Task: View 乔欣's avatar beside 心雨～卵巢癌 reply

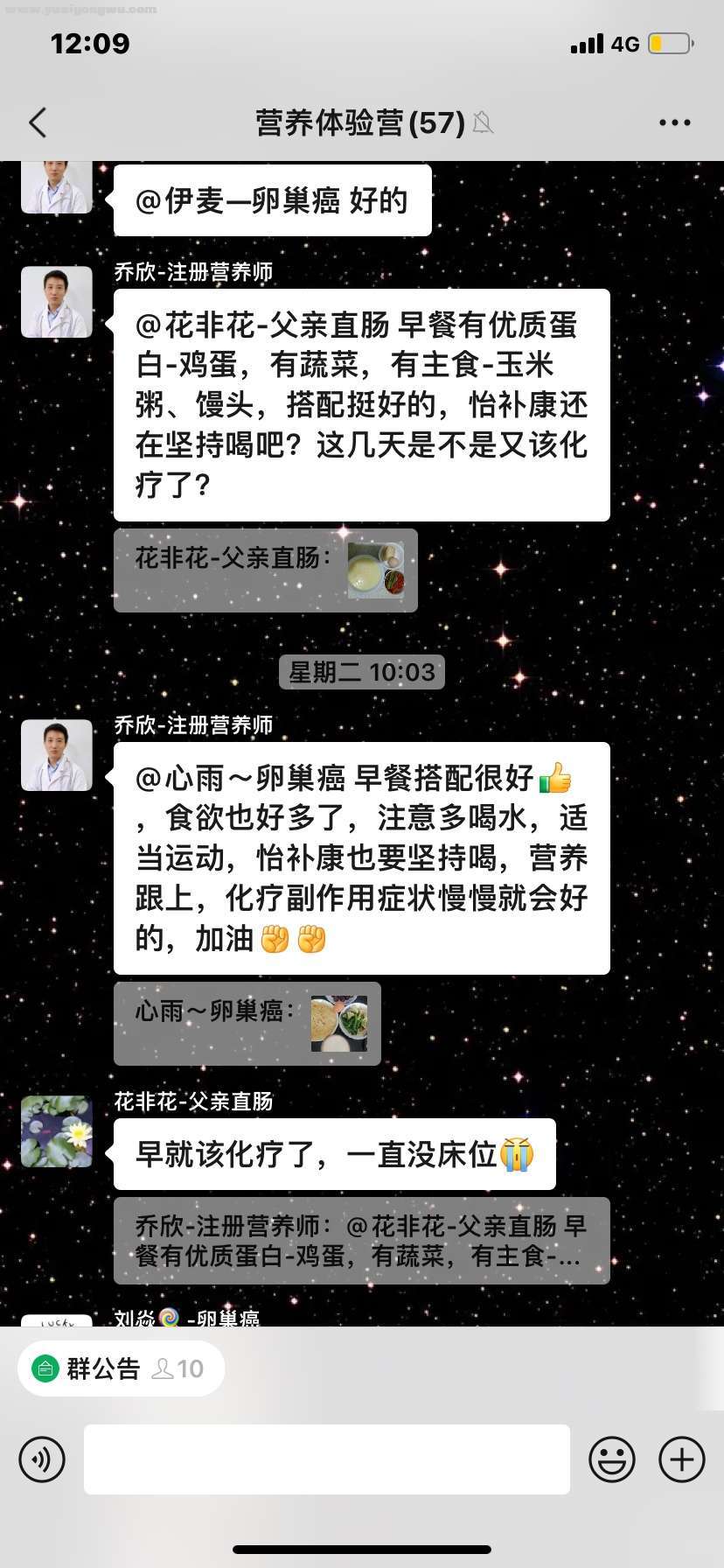Action: (x=57, y=755)
